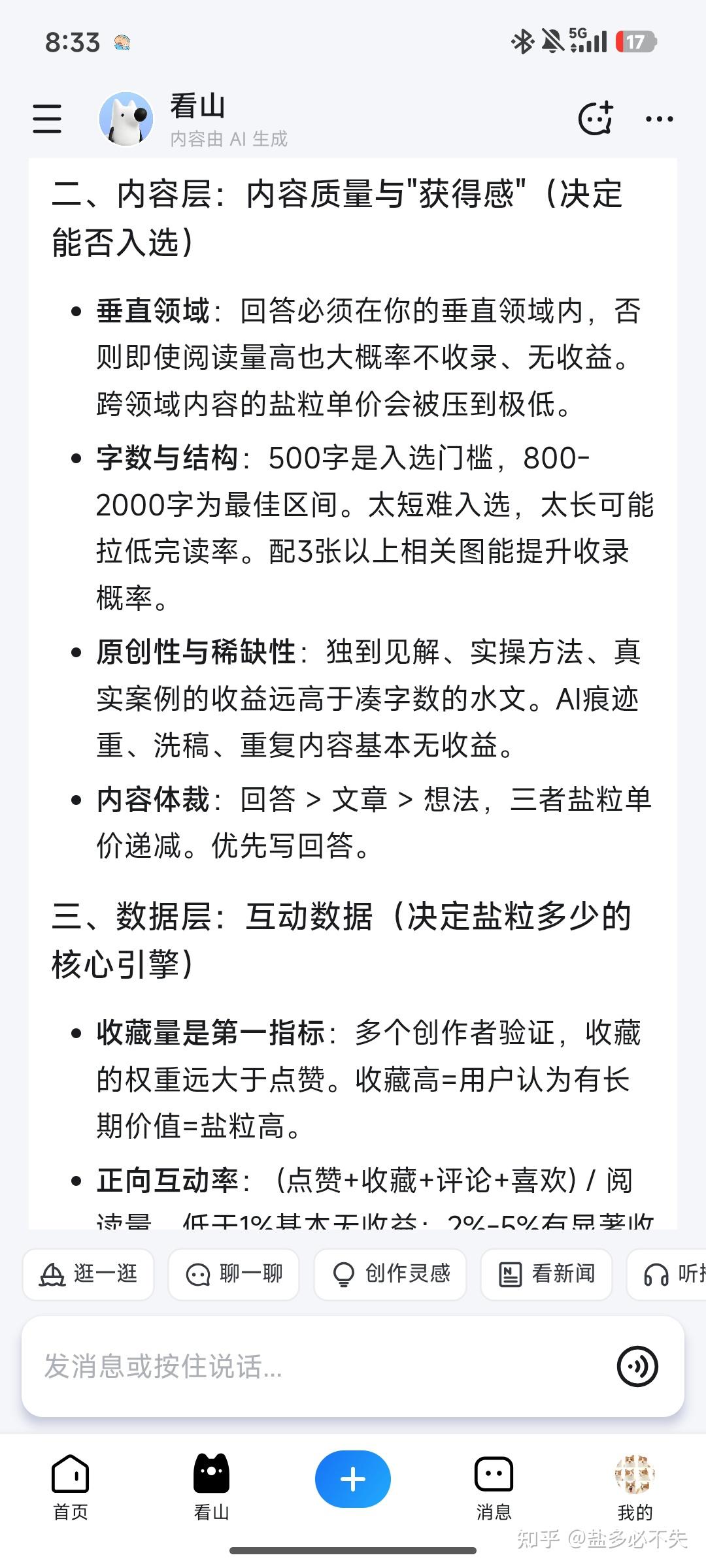Image resolution: width=706 pixels, height=1568 pixels.
Task: Open the 看新闻 chip
Action: click(x=546, y=1274)
